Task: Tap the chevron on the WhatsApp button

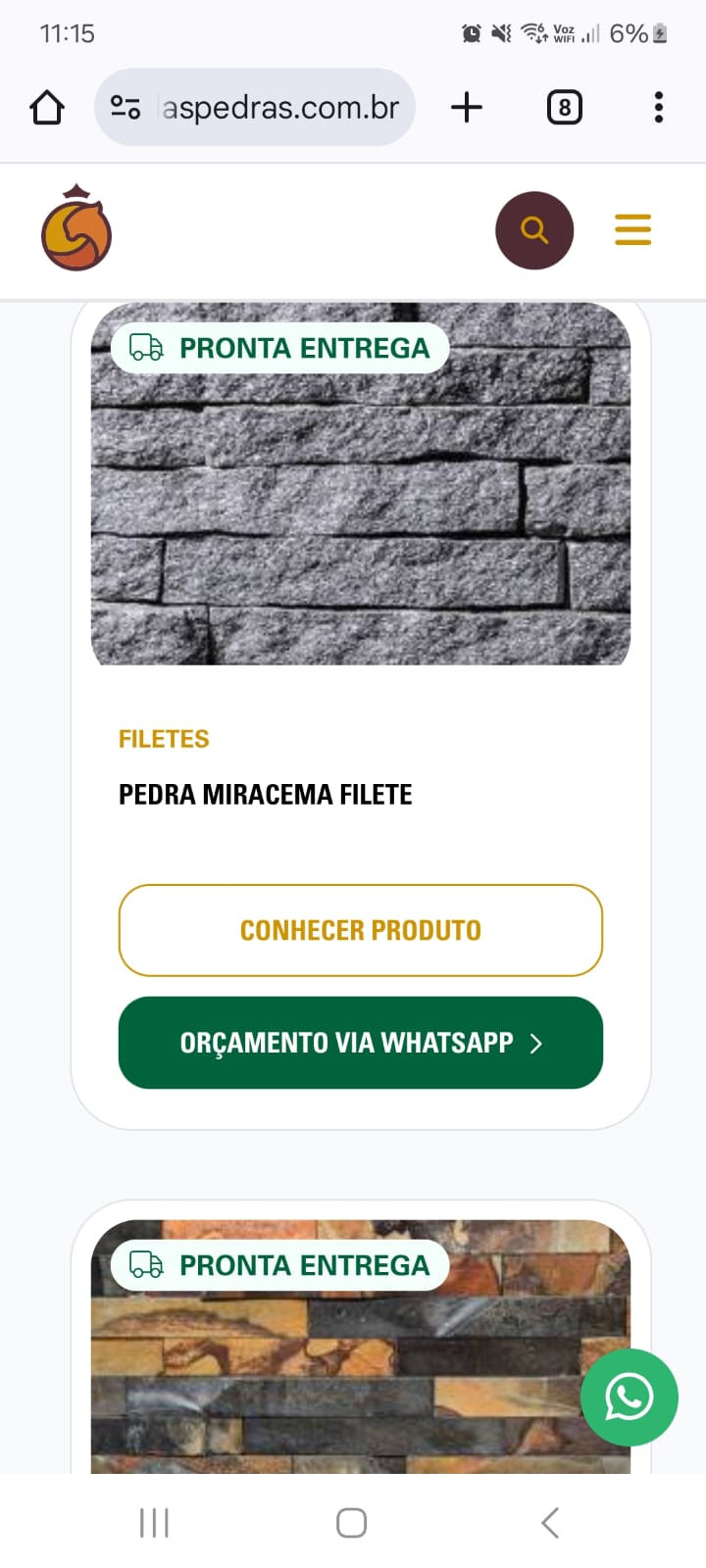Action: coord(535,1044)
